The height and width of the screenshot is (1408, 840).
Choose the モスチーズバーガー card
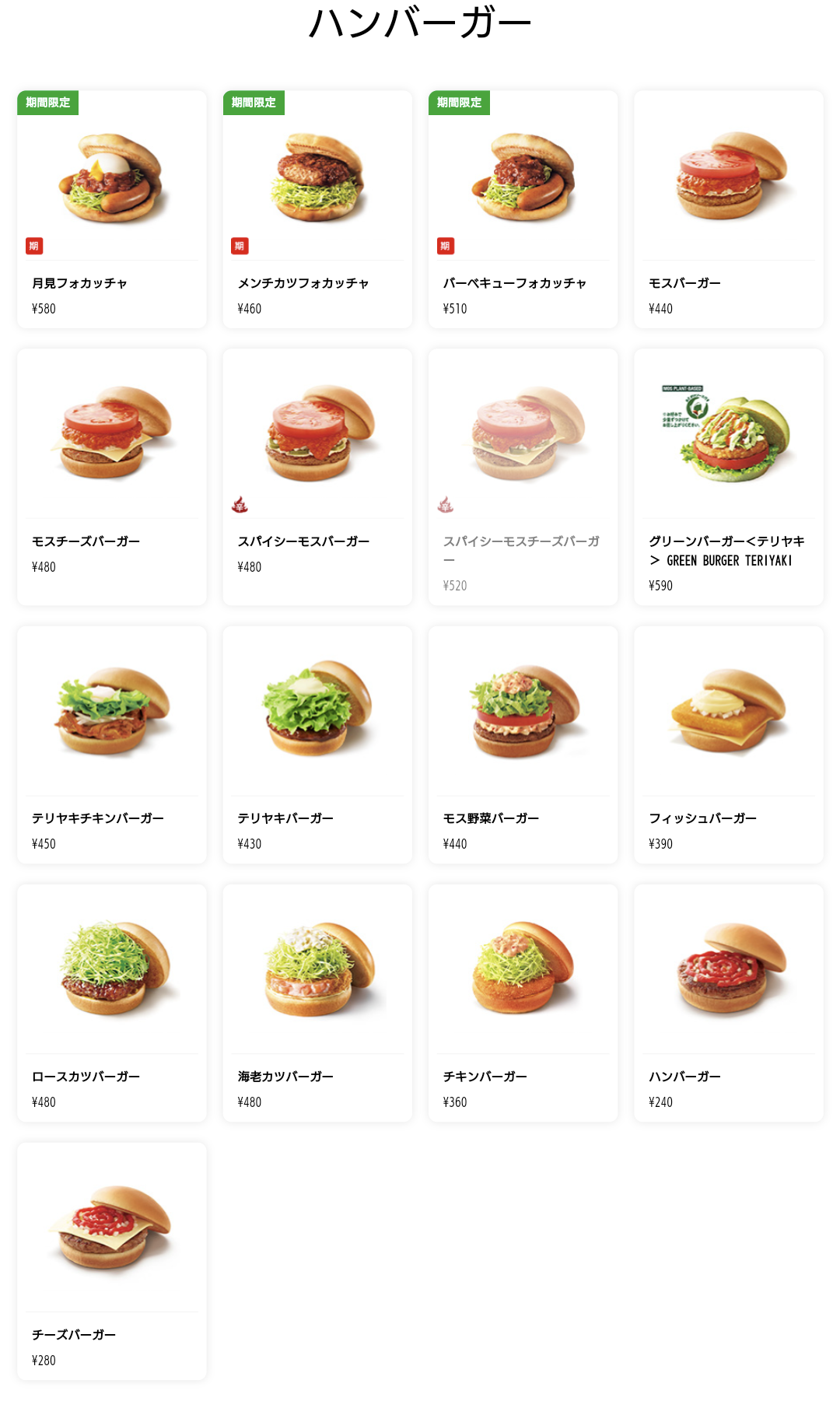click(112, 476)
